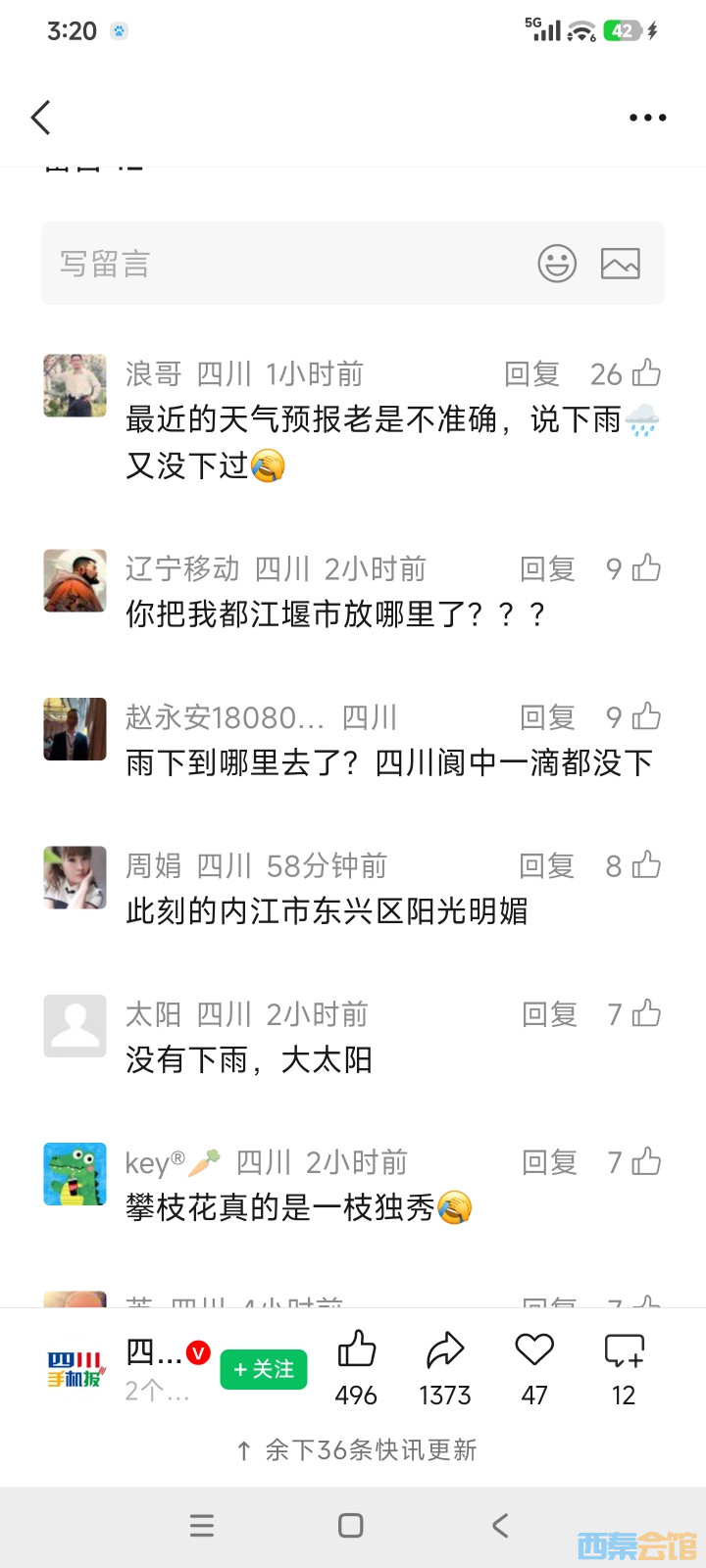Open the comments icon showing 12

[624, 1350]
